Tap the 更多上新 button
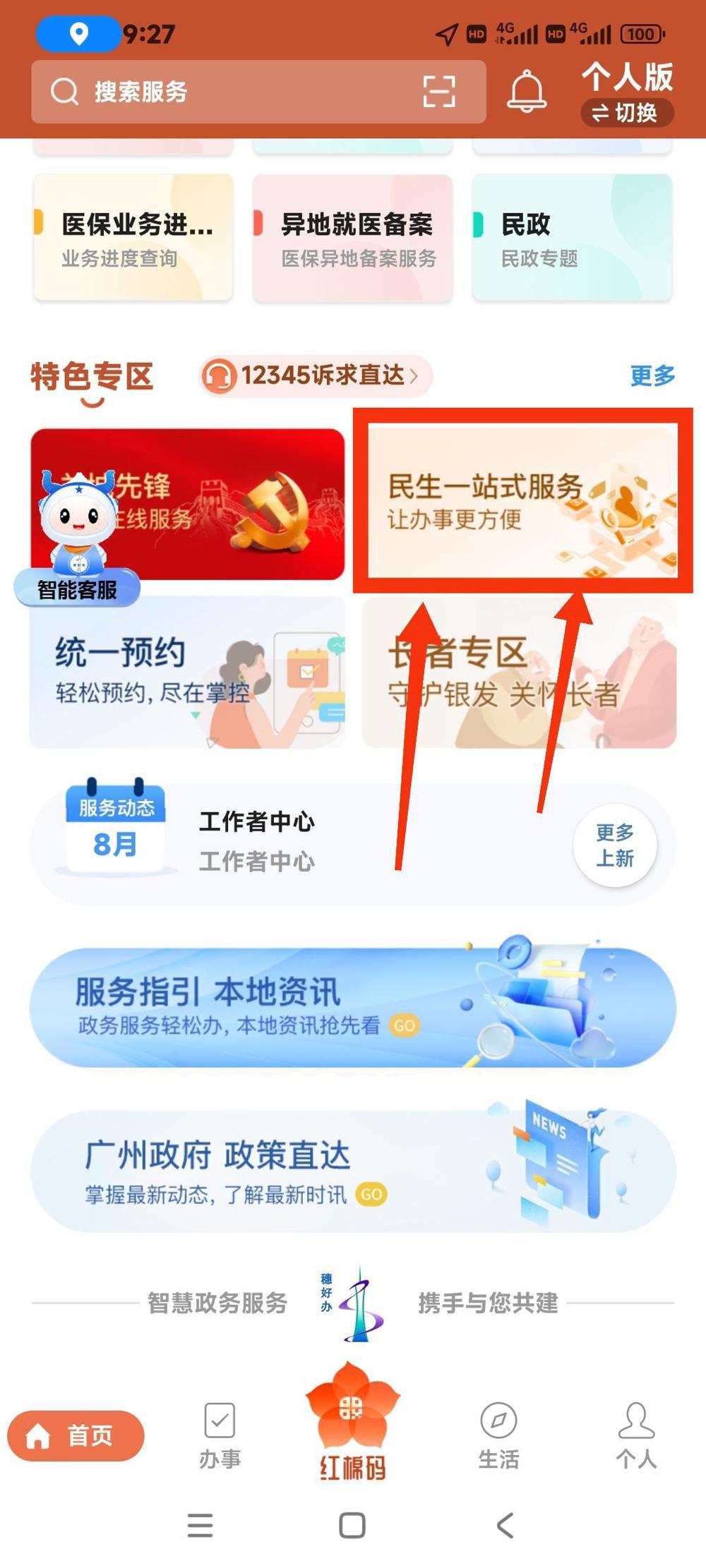This screenshot has width=706, height=1568. tap(615, 845)
